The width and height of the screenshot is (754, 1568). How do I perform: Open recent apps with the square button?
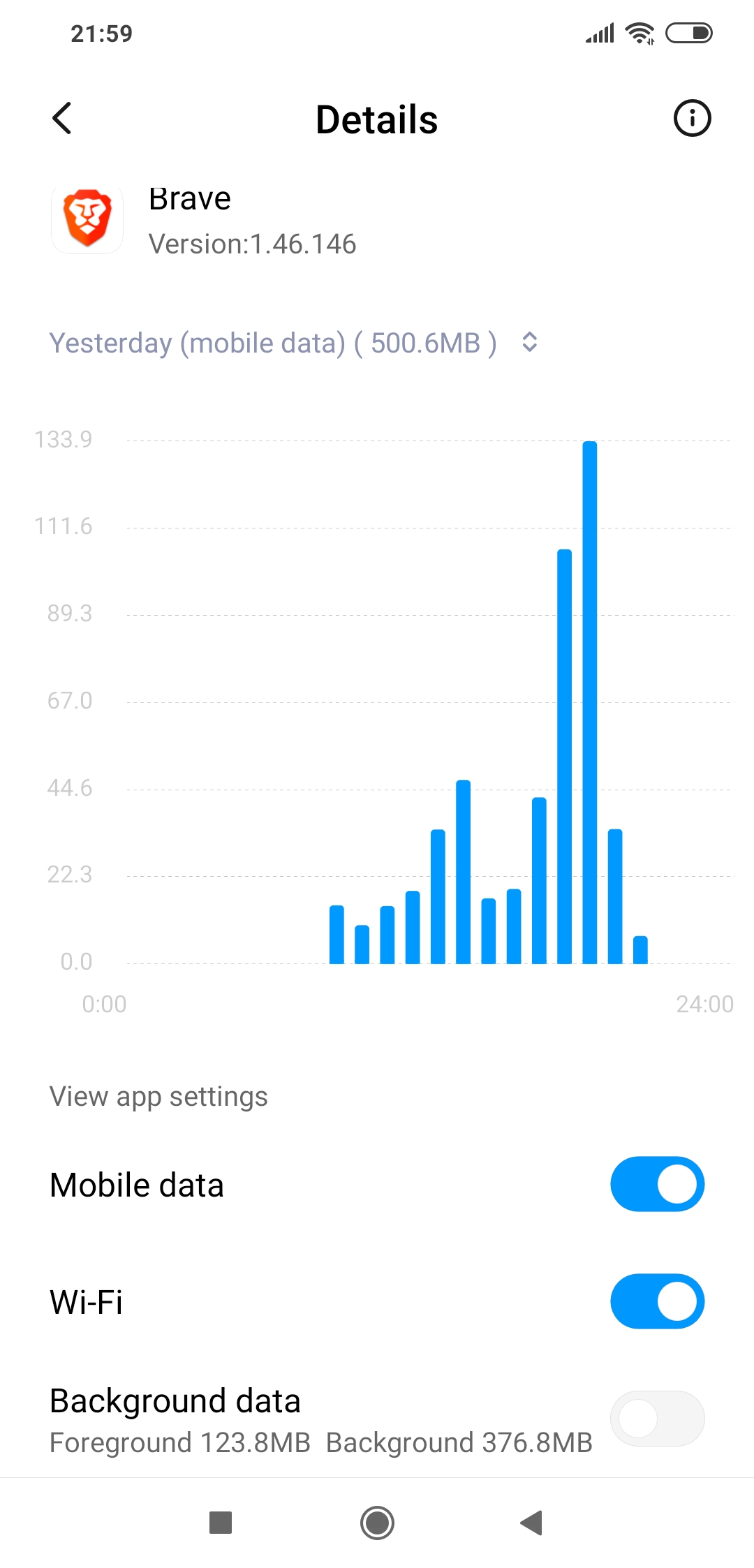tap(221, 1523)
